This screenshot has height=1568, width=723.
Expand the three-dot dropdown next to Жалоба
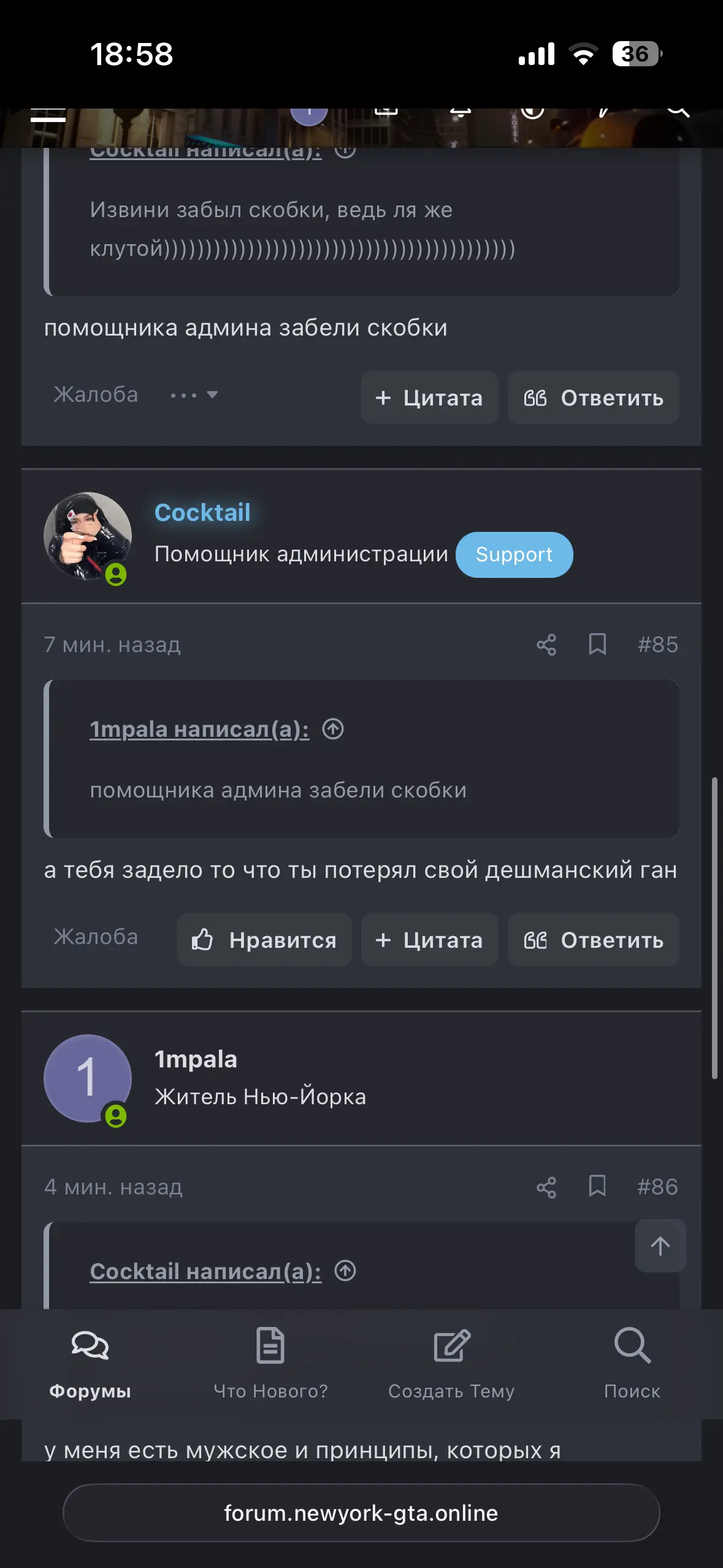[x=194, y=395]
